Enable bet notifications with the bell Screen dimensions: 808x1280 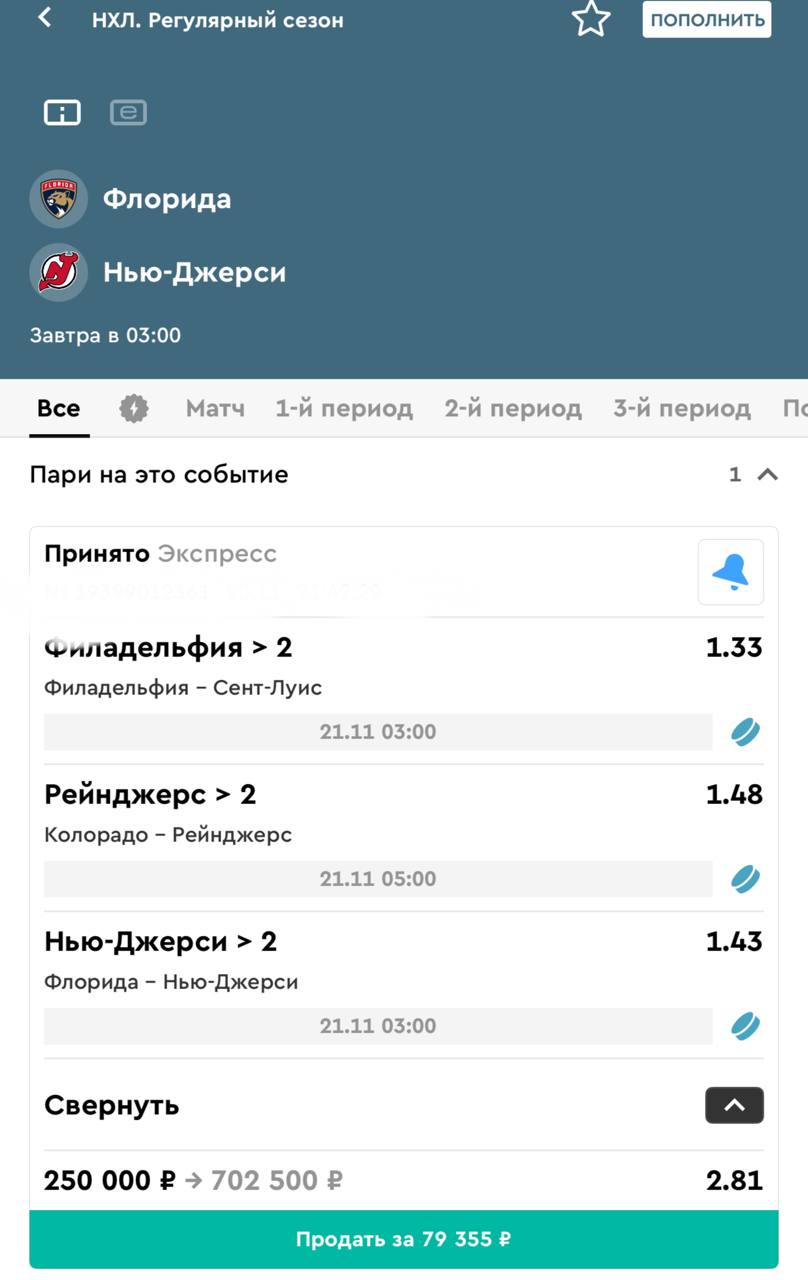tap(730, 572)
